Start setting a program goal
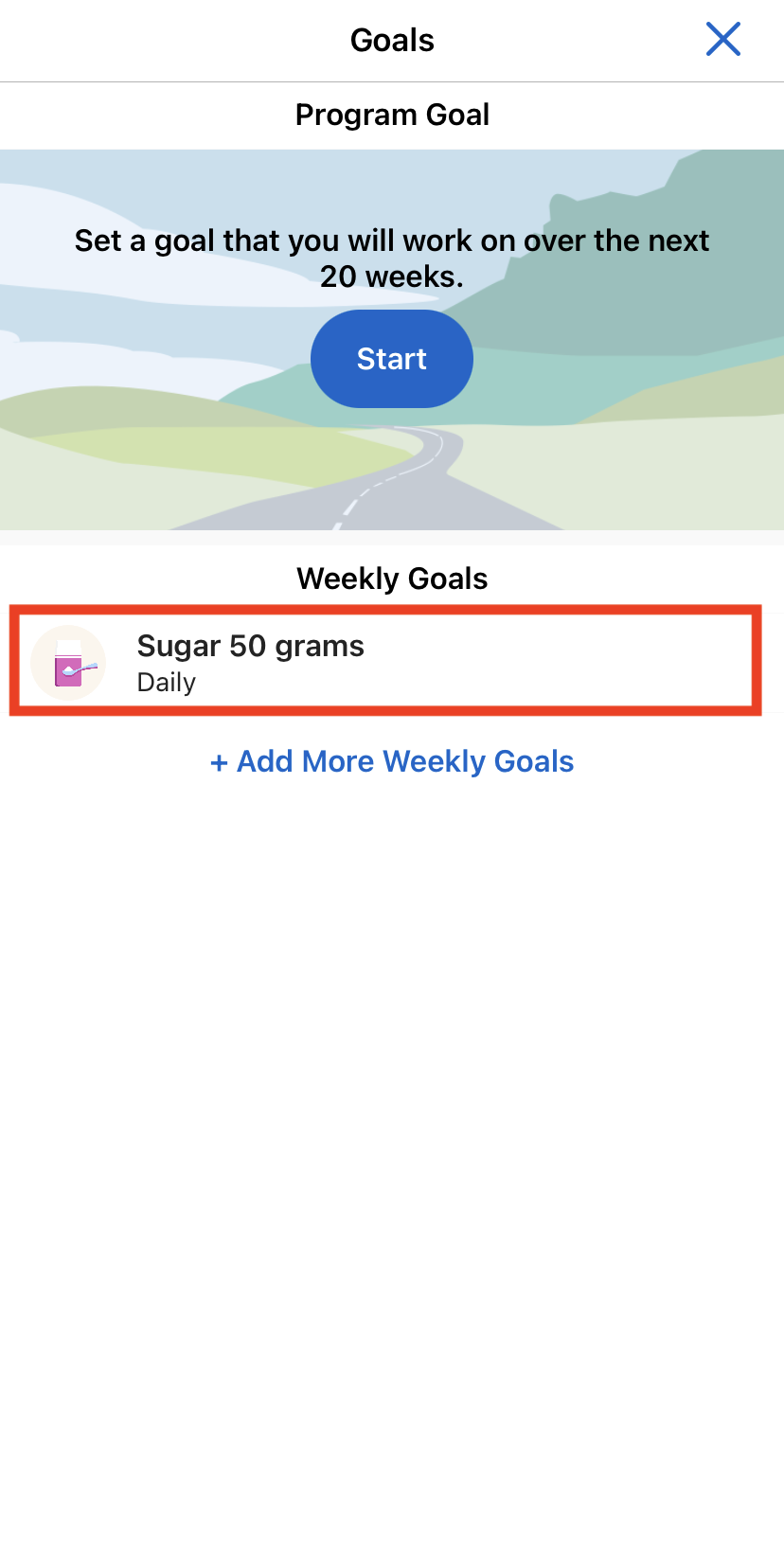Viewport: 784px width, 1568px height. (x=391, y=359)
